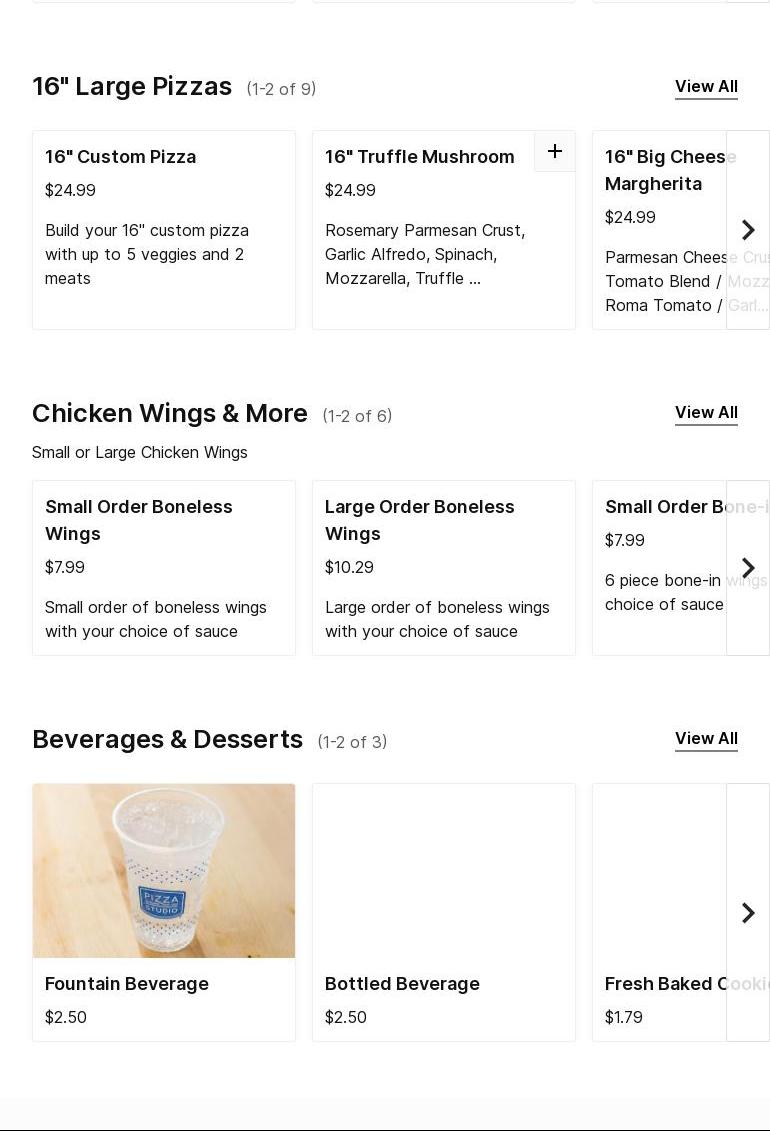View all Beverages & Desserts
770x1131 pixels.
click(706, 739)
